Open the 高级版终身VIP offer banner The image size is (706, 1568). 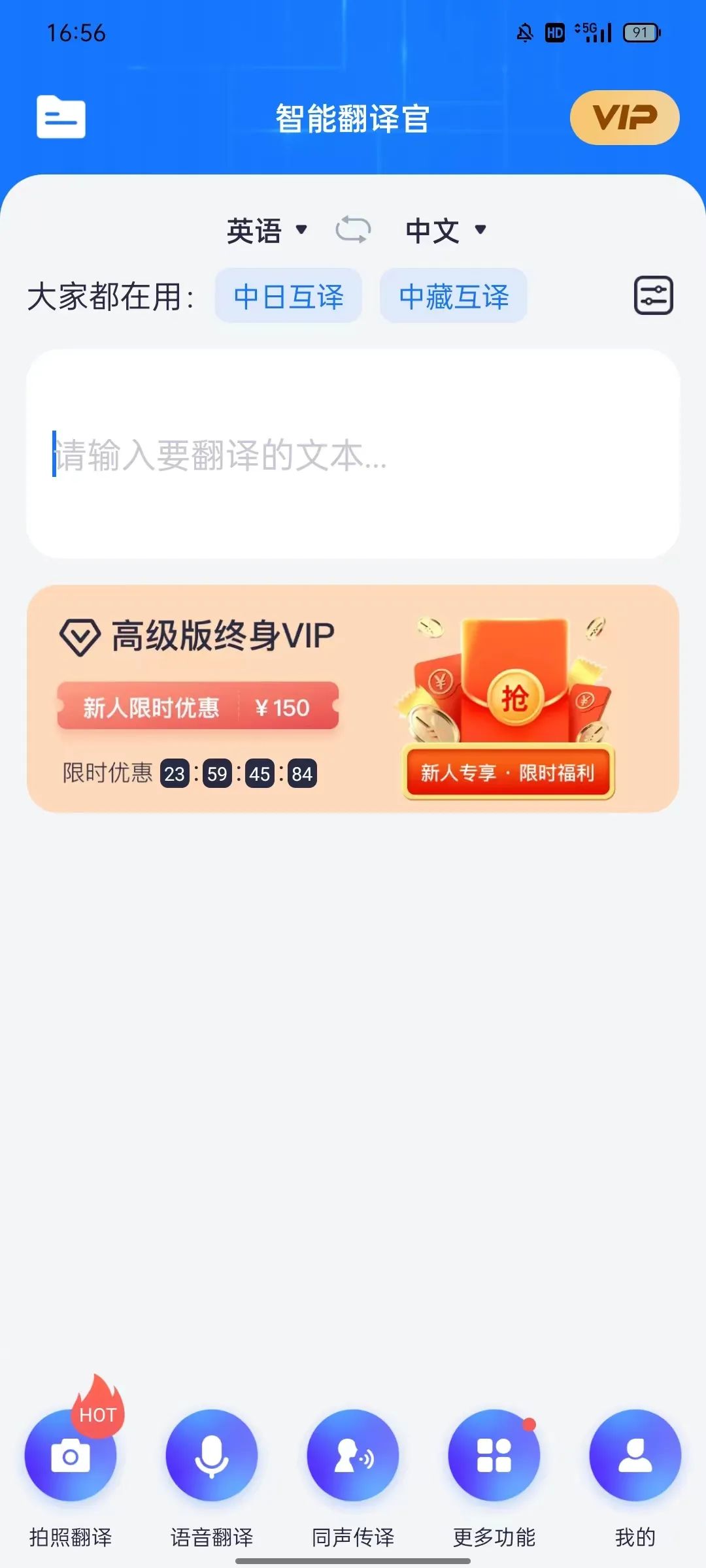[353, 698]
